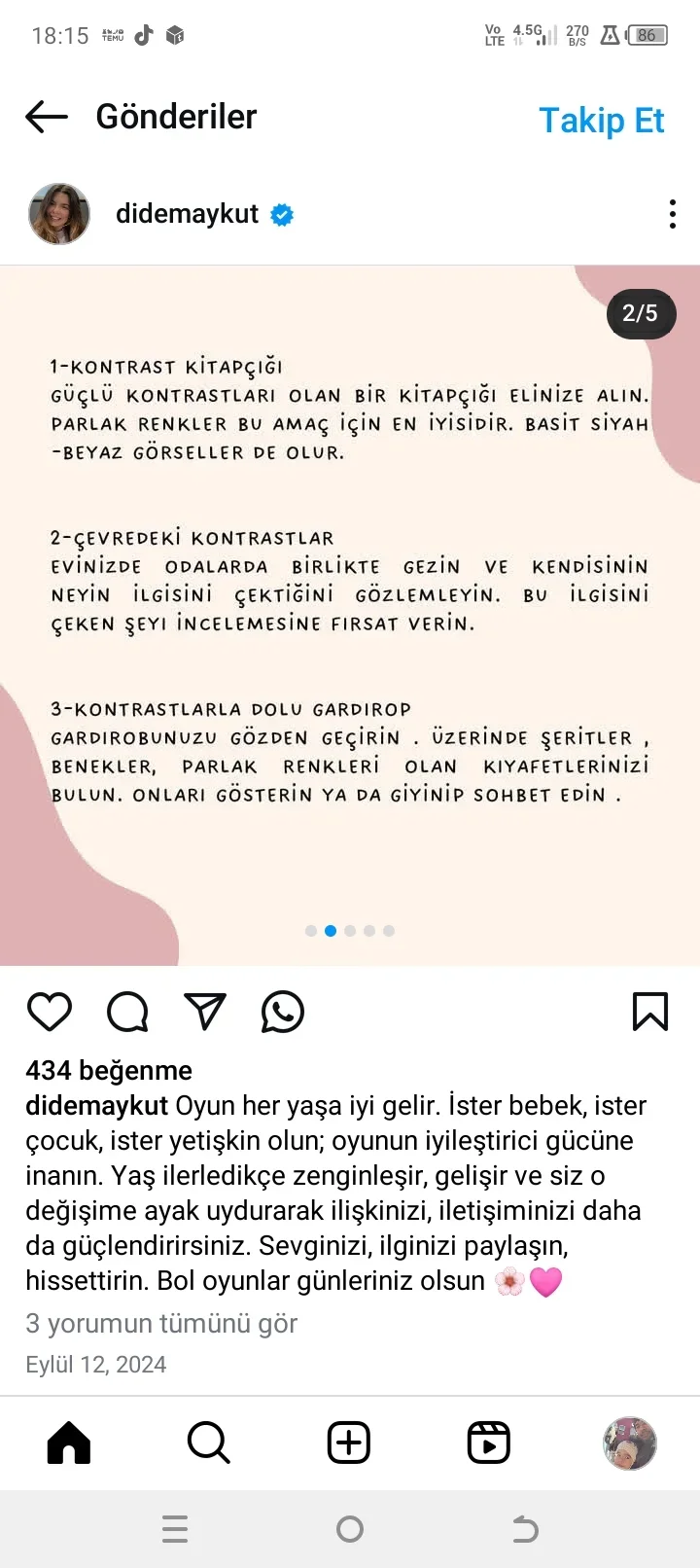Open the Reels tab
700x1568 pixels.
click(488, 1443)
